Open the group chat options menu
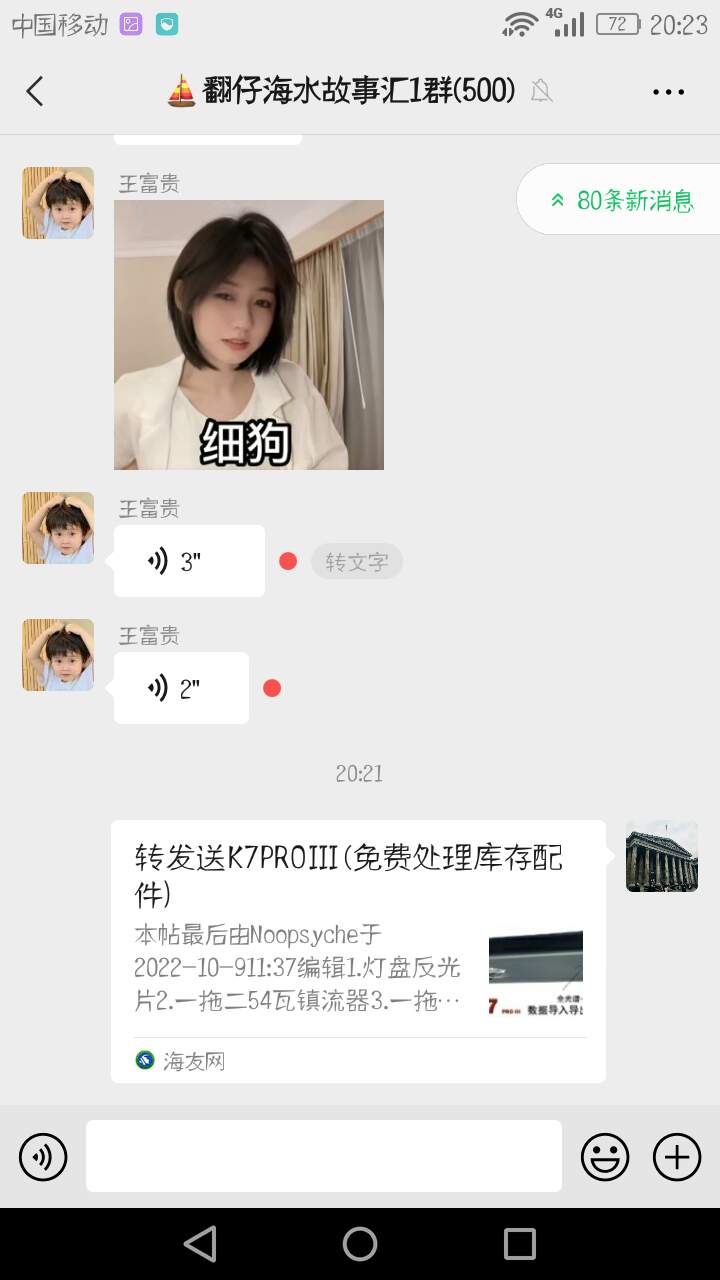The image size is (720, 1280). [668, 91]
